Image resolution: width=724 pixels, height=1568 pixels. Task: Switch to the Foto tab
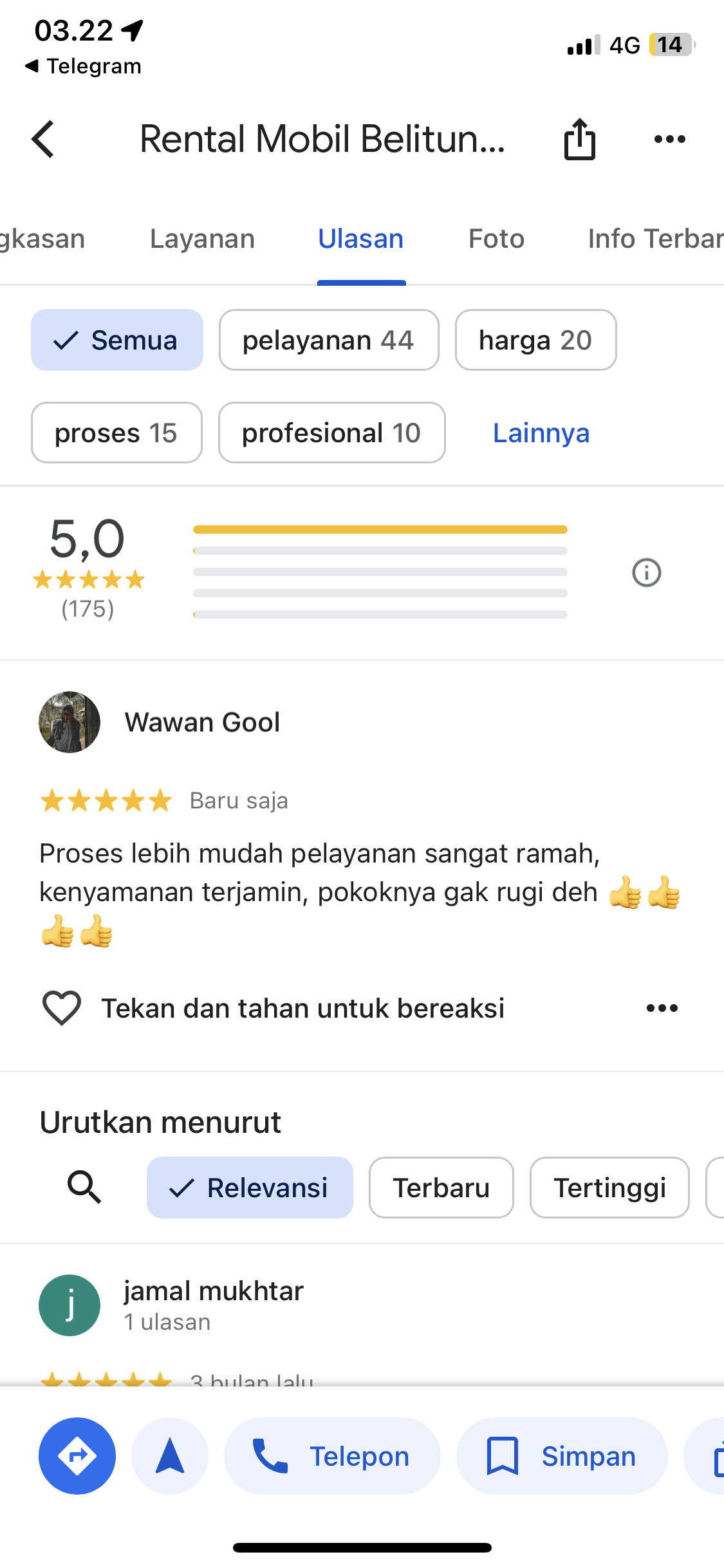point(496,239)
